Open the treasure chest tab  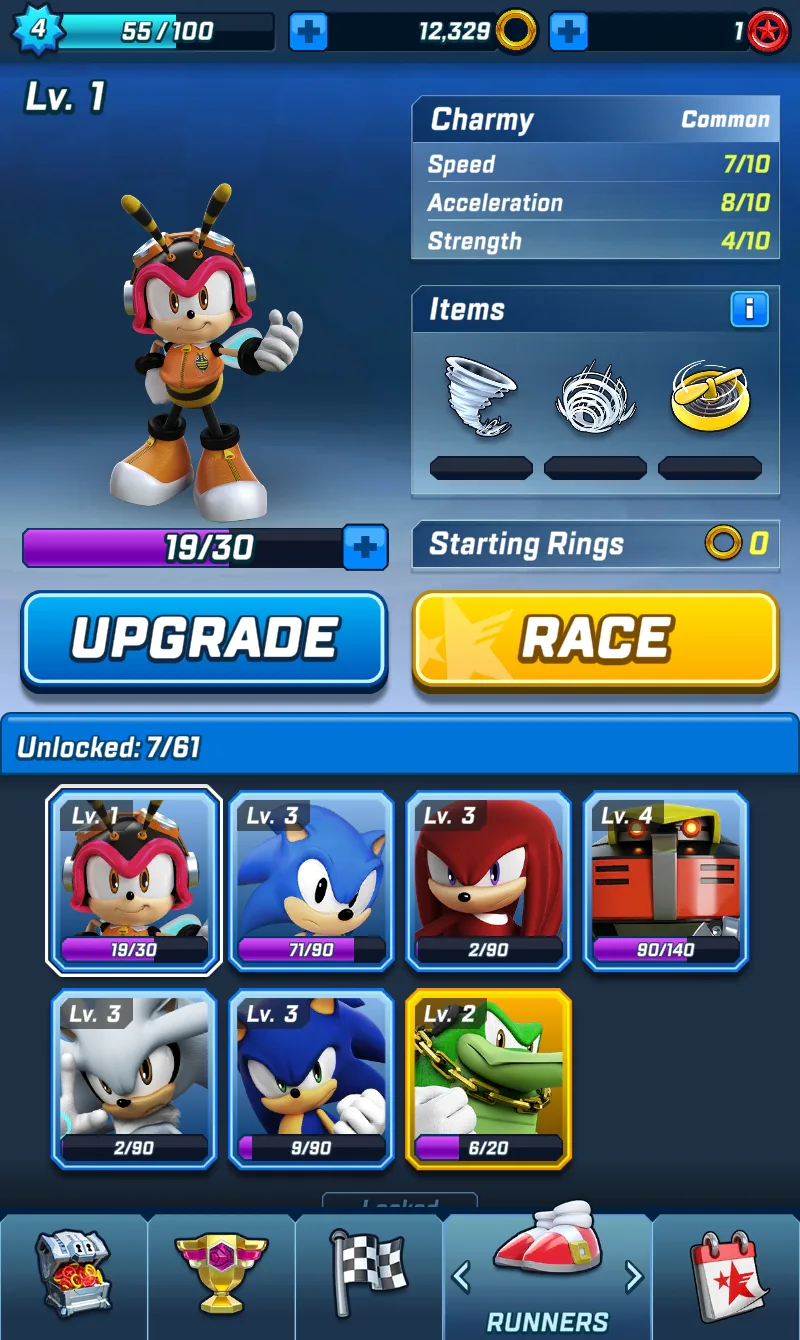coord(73,1275)
